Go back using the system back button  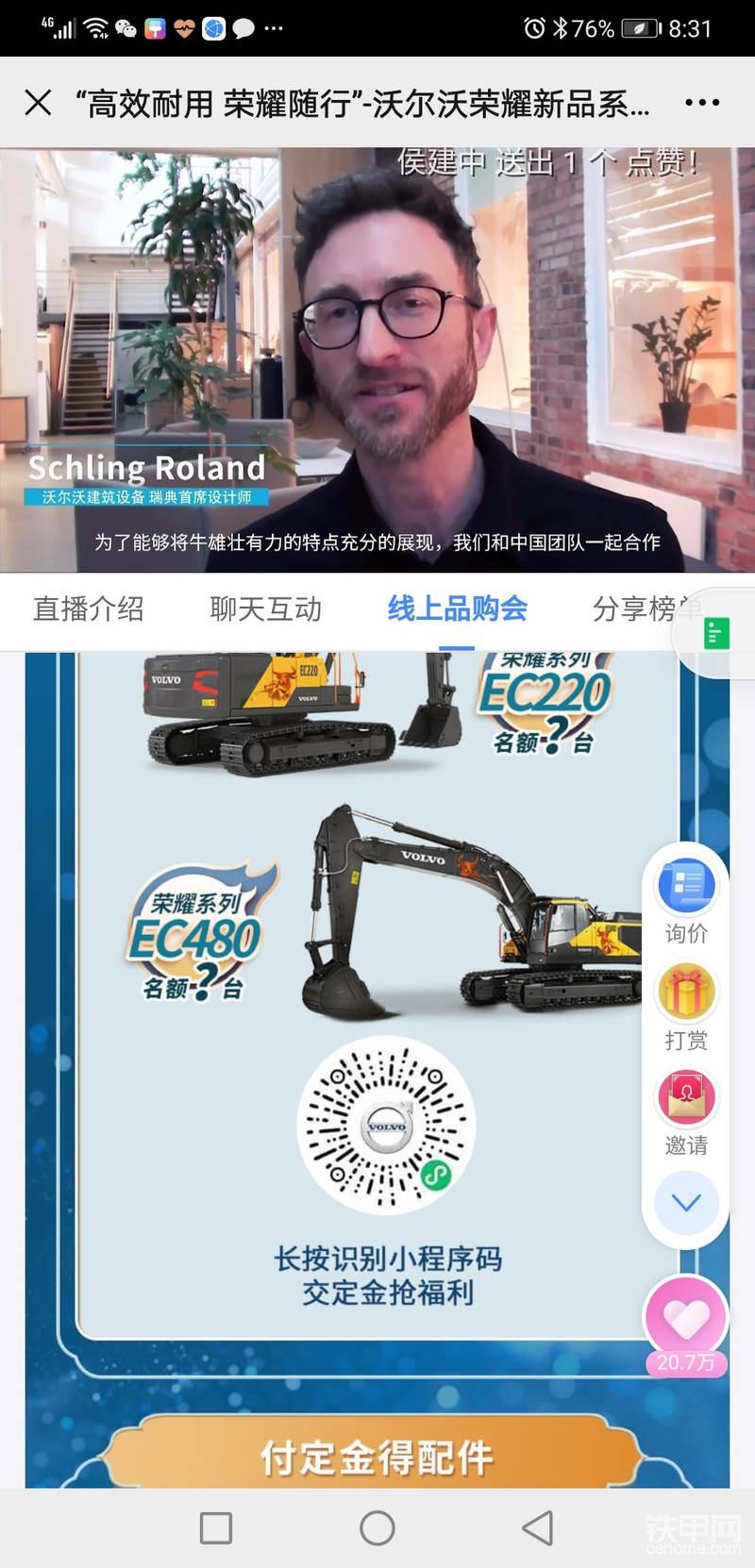538,1527
